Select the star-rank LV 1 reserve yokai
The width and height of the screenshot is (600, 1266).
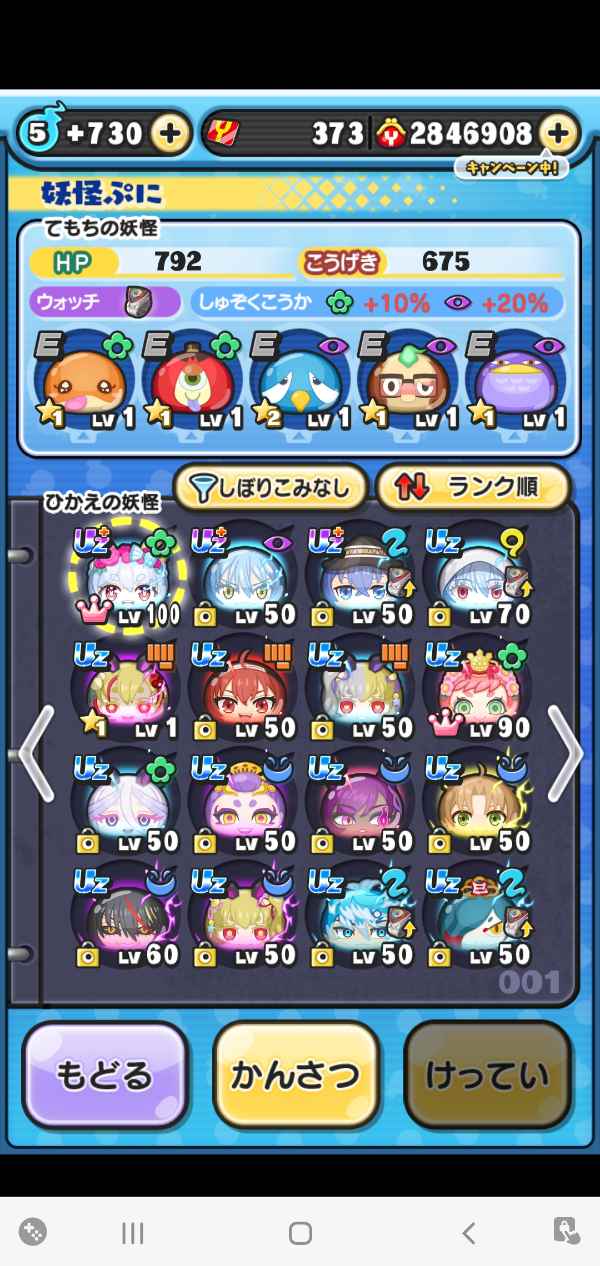(x=125, y=690)
